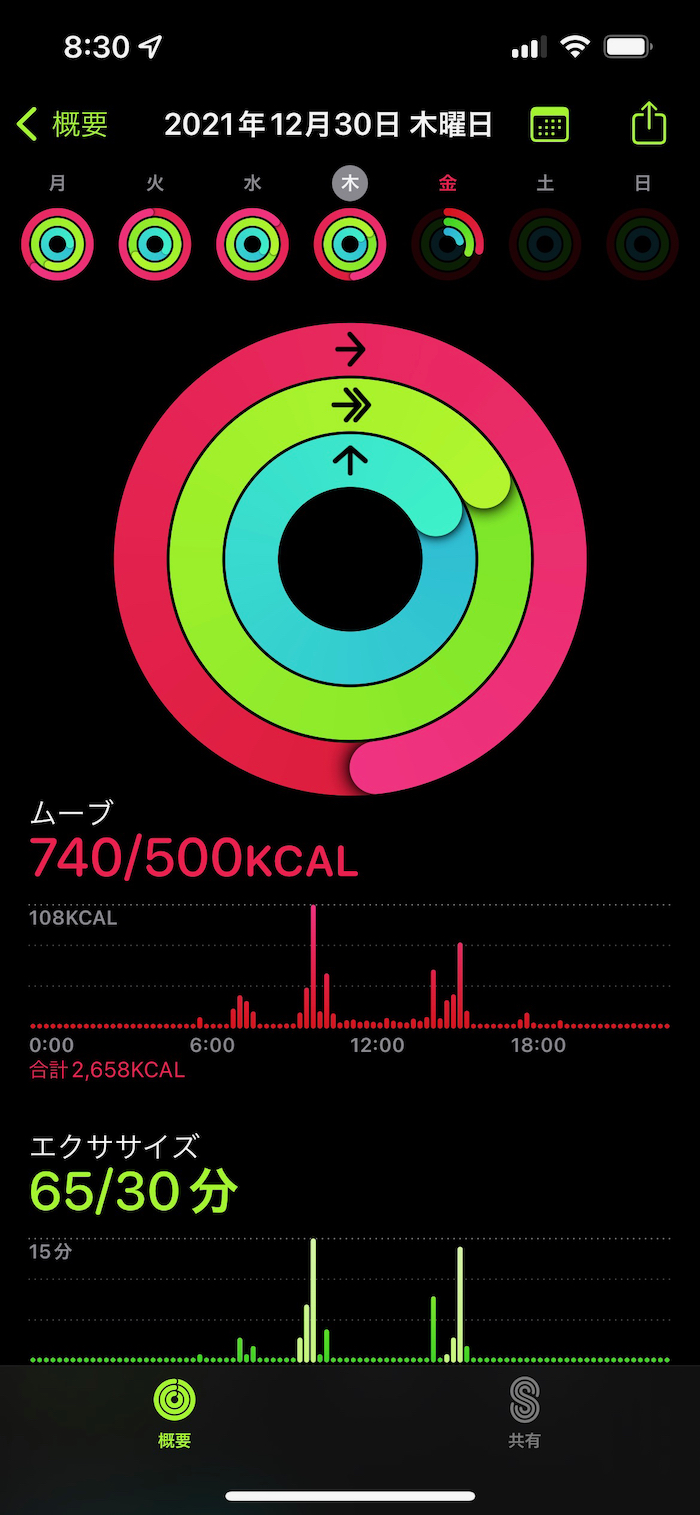Select Sunday (日) activity rings
The image size is (700, 1515).
(x=642, y=243)
